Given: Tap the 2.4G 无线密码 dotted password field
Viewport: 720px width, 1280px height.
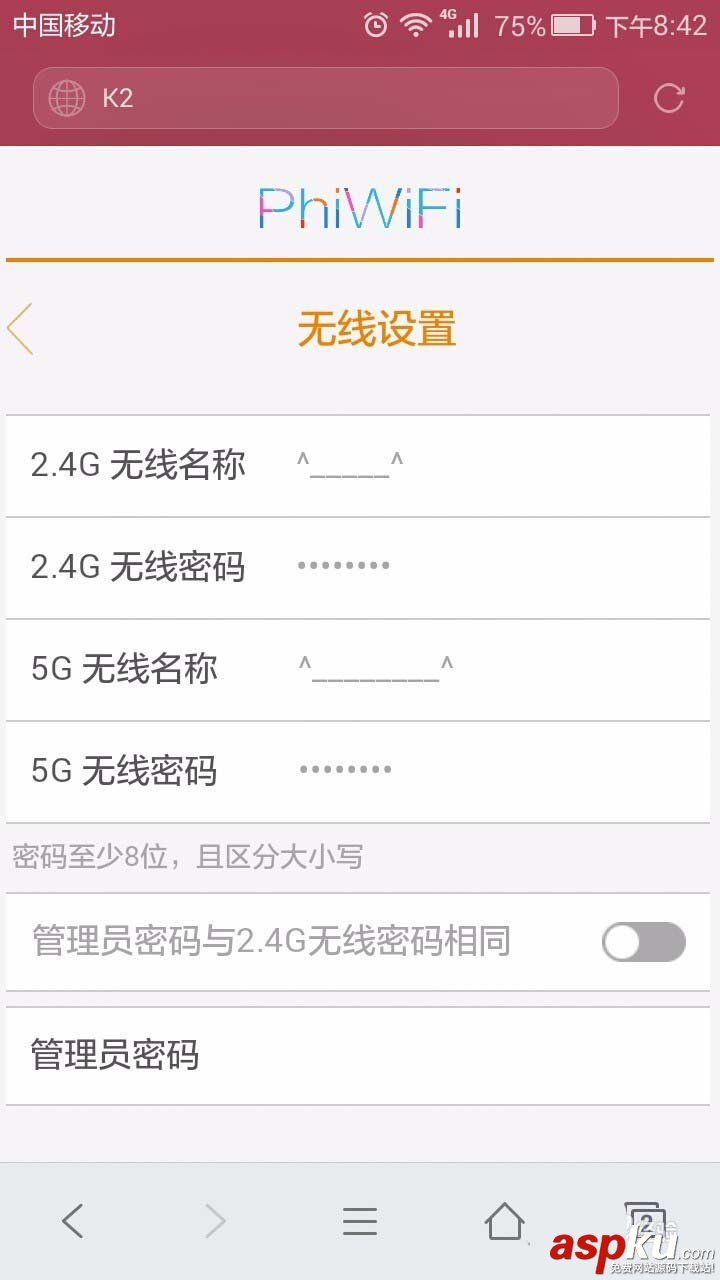Looking at the screenshot, I should [x=345, y=565].
